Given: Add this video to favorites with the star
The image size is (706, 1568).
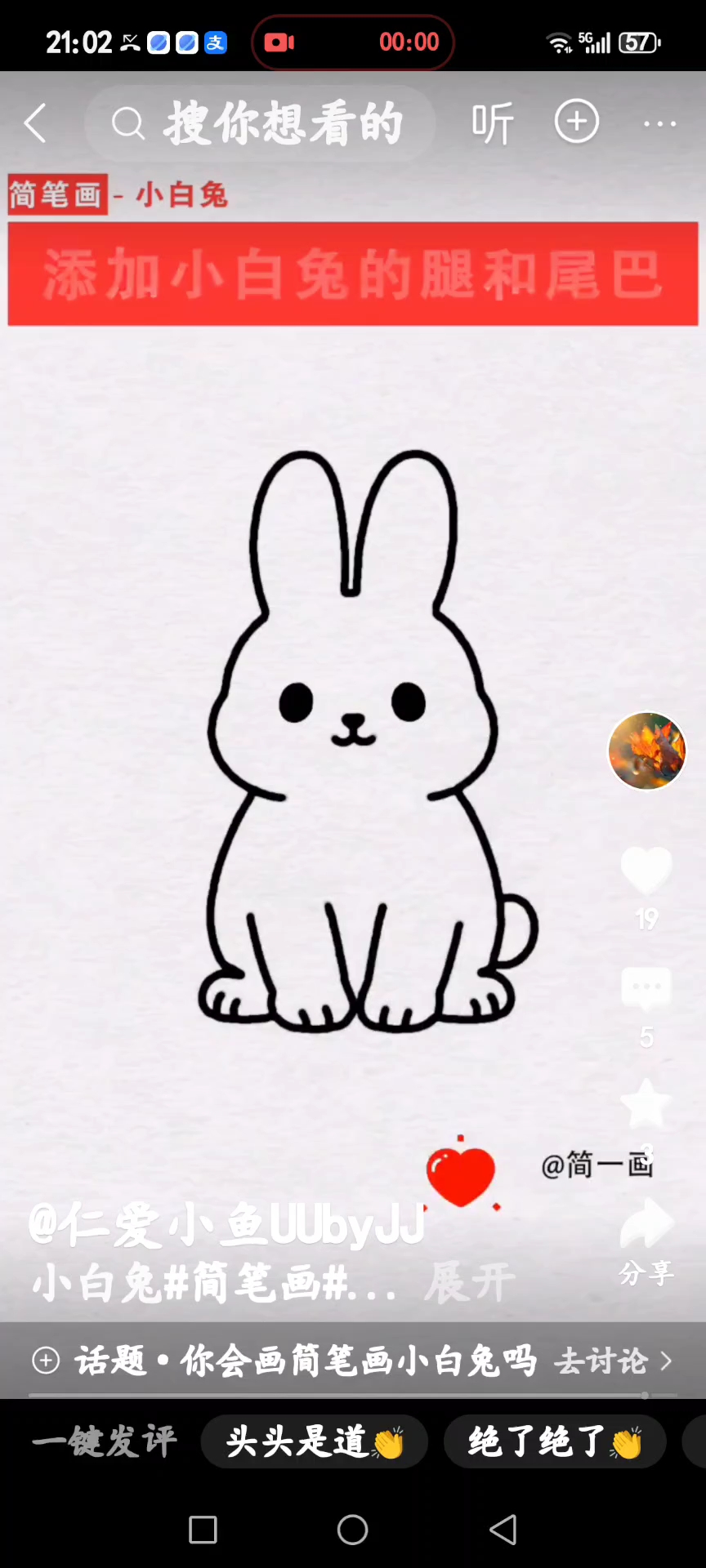Looking at the screenshot, I should [x=646, y=1104].
